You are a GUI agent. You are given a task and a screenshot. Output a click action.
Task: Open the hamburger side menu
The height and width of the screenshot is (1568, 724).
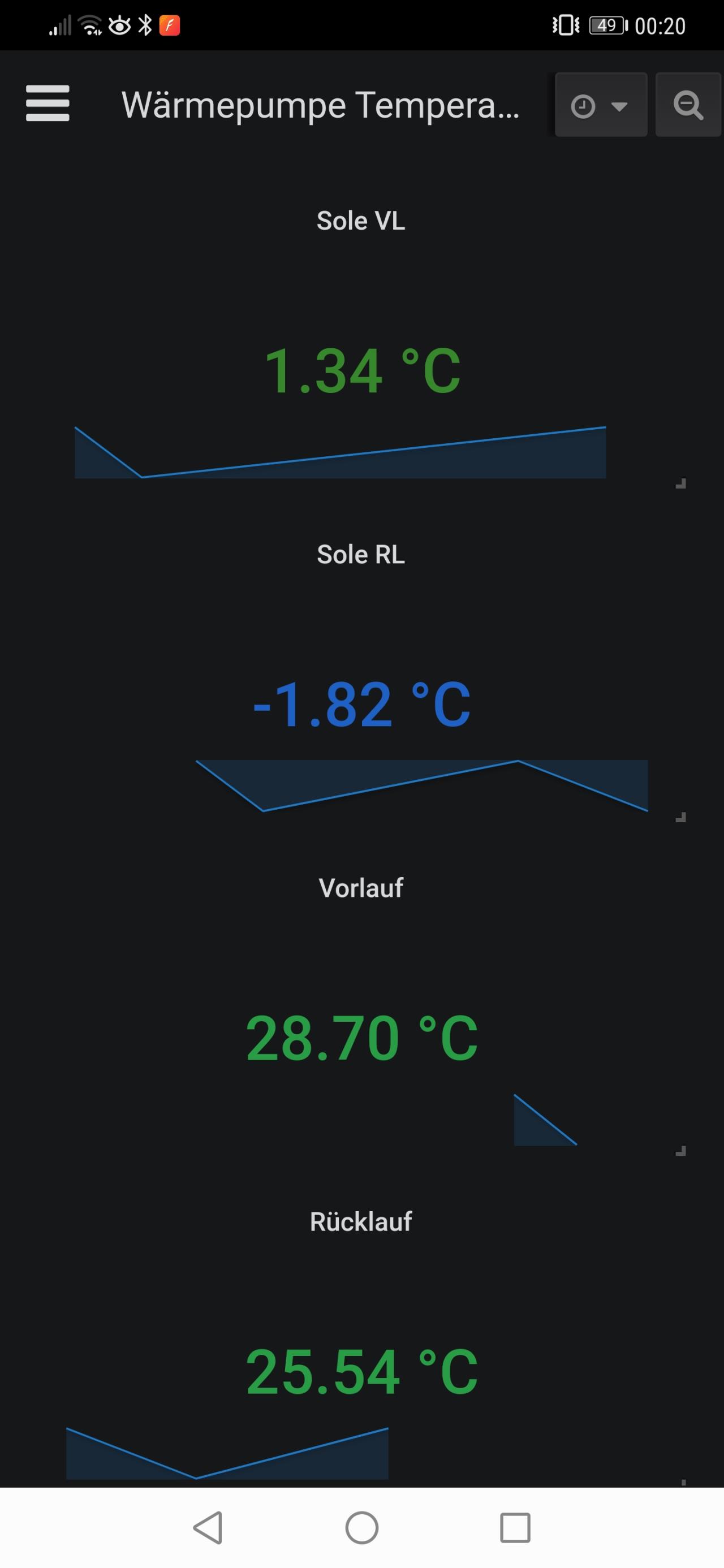click(x=48, y=103)
